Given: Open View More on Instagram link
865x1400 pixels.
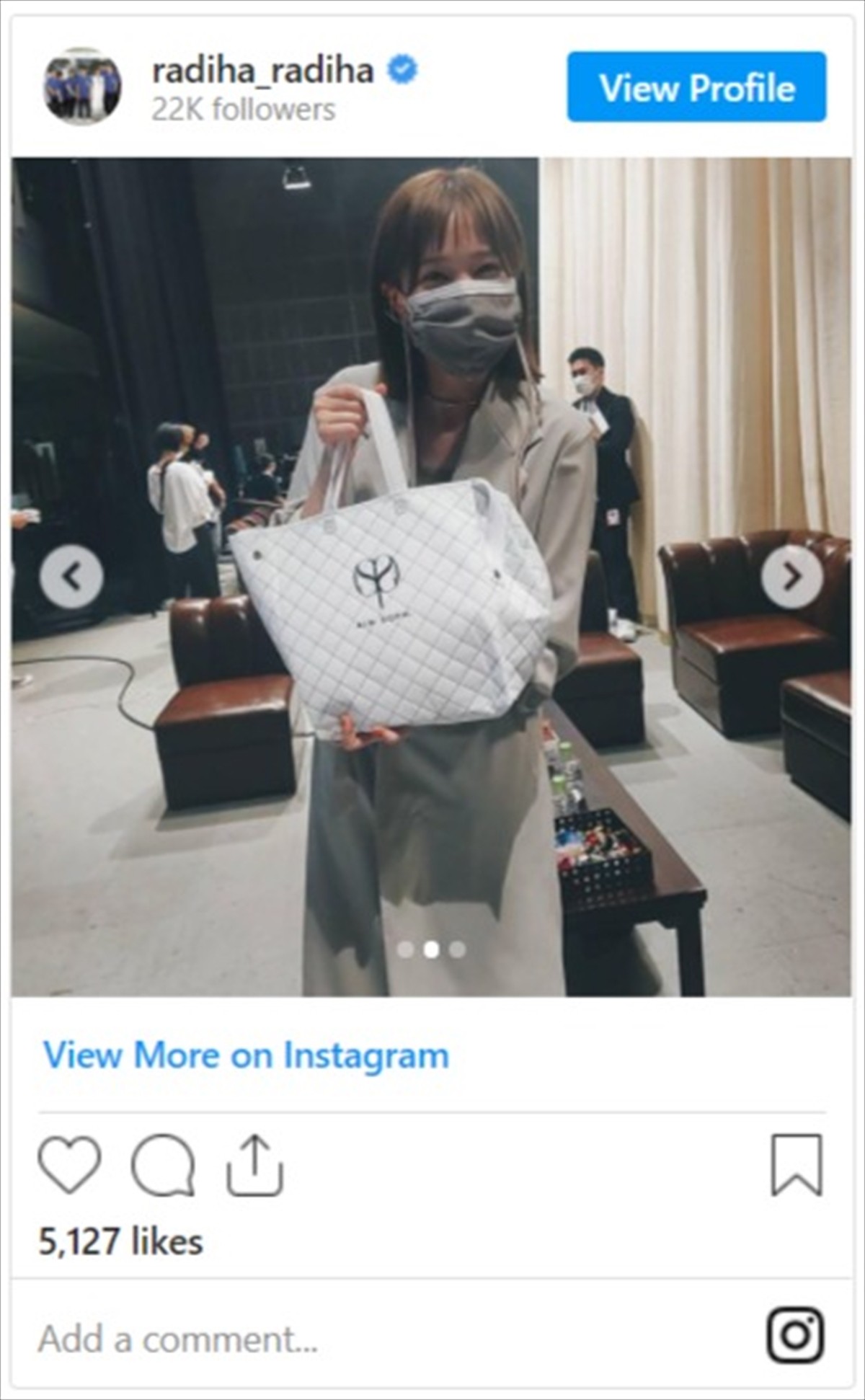Looking at the screenshot, I should 246,1055.
